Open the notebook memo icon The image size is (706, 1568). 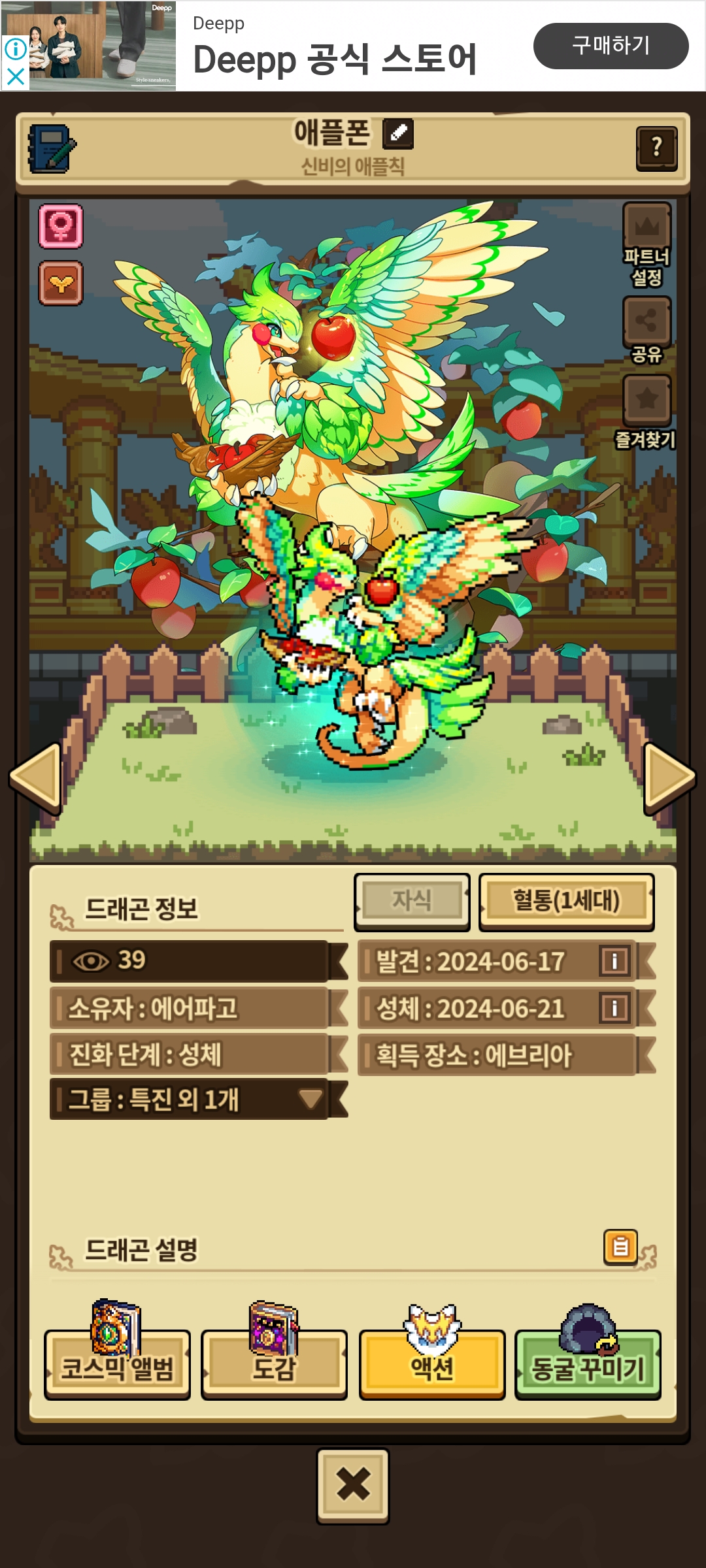pyautogui.click(x=52, y=149)
